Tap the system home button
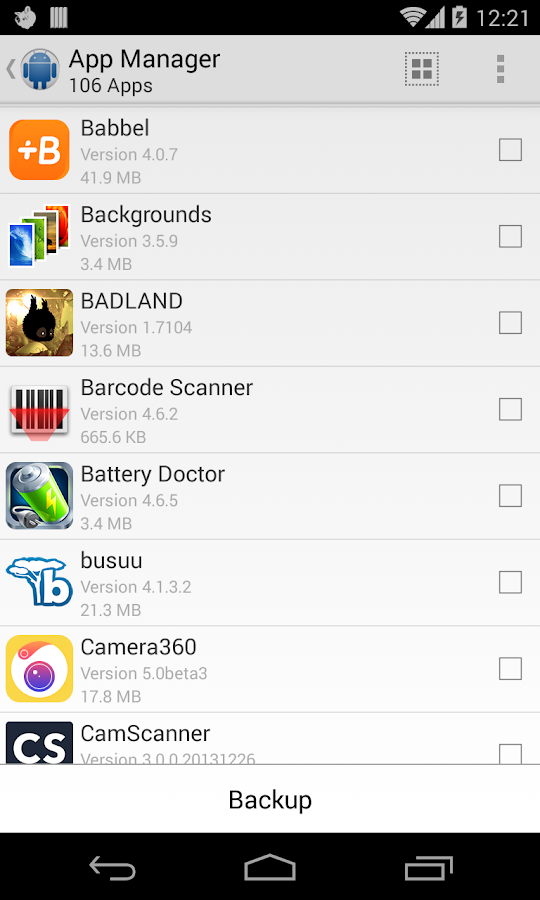540x900 pixels. [270, 867]
